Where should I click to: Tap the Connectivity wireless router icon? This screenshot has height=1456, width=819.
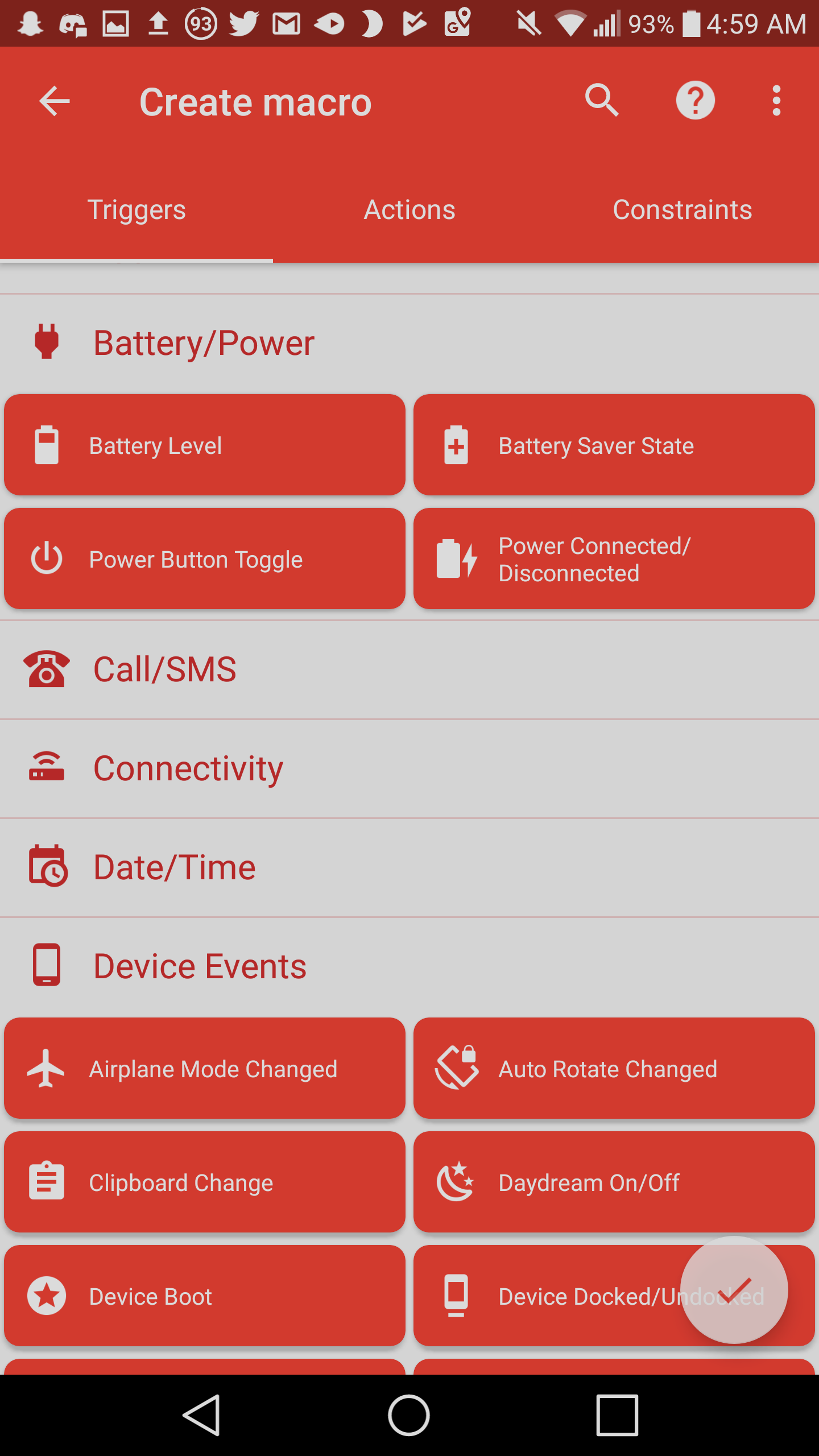coord(48,767)
